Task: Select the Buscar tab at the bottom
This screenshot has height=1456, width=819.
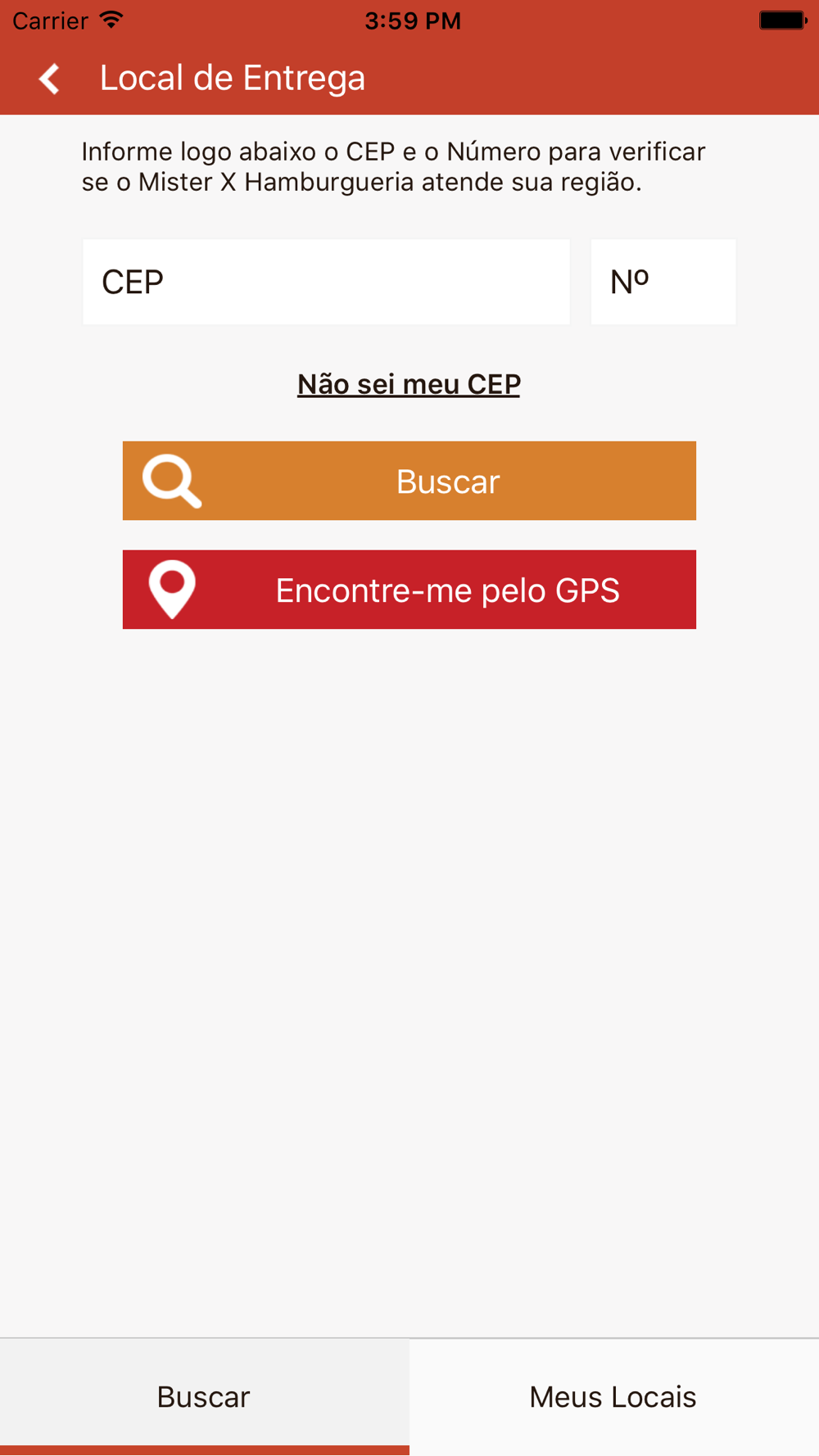Action: point(205,1397)
